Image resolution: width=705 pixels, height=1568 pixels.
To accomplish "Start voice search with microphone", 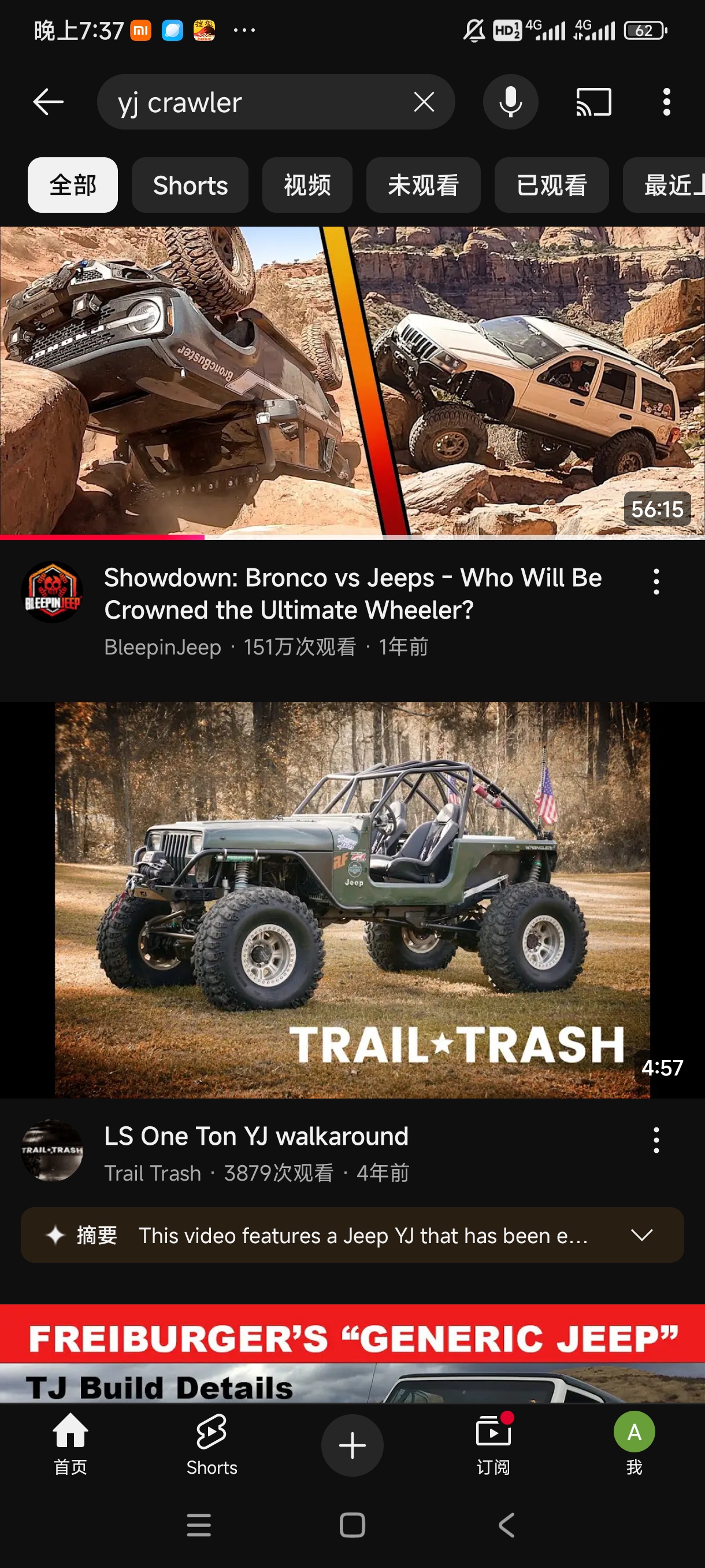I will 510,102.
